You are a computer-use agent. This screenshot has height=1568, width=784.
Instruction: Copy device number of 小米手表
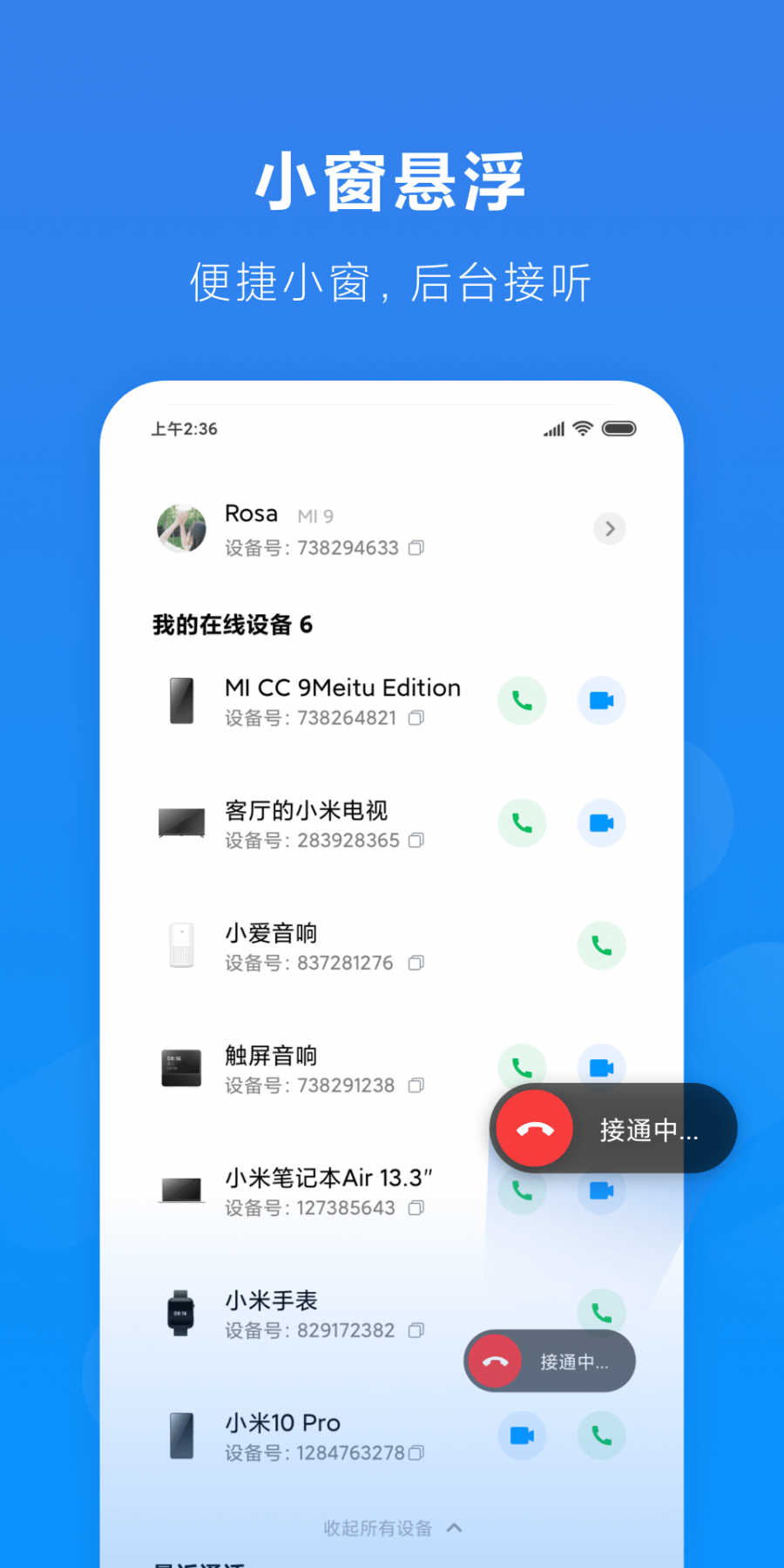416,1330
